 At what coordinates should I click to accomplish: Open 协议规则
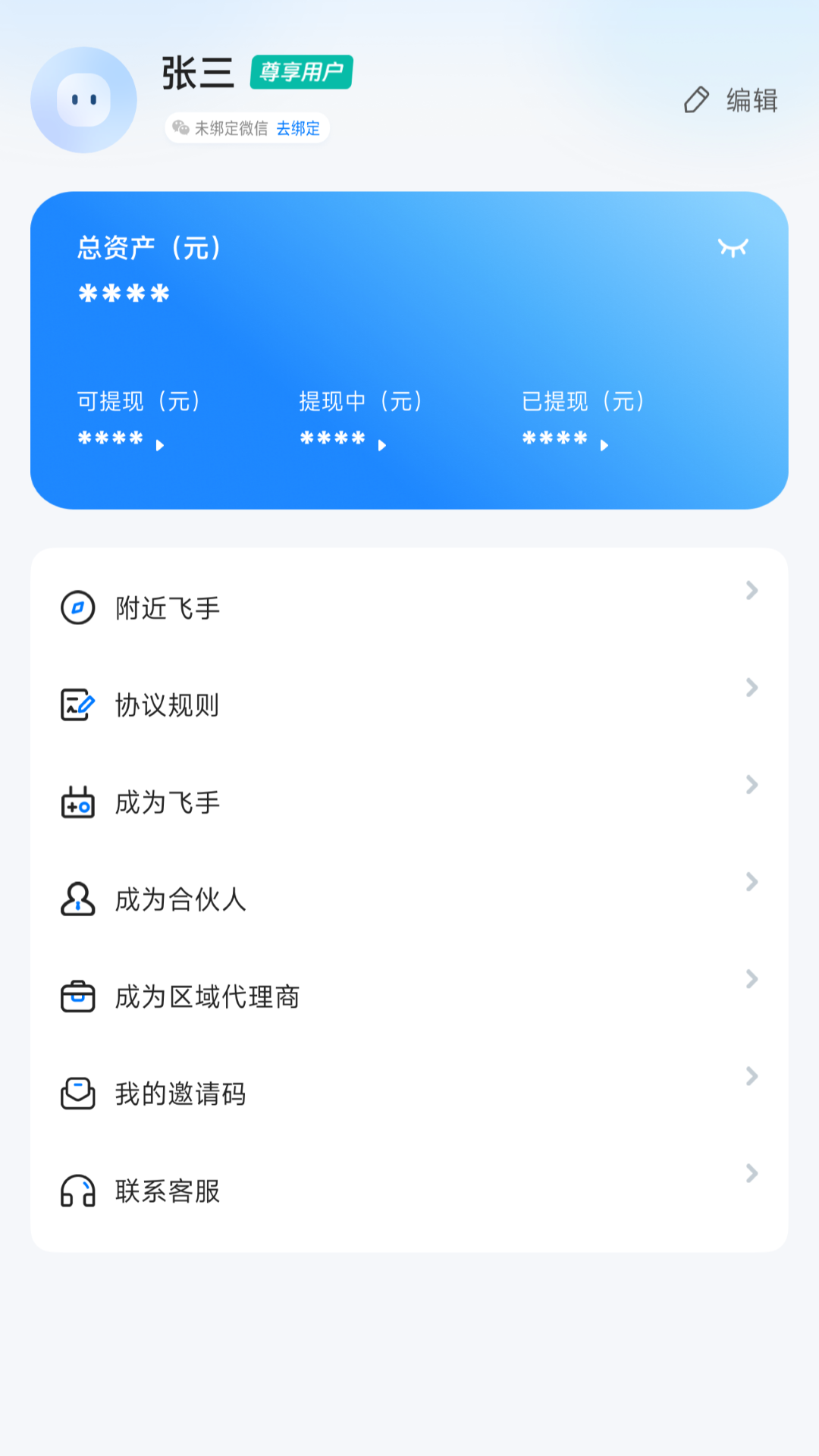[x=409, y=705]
